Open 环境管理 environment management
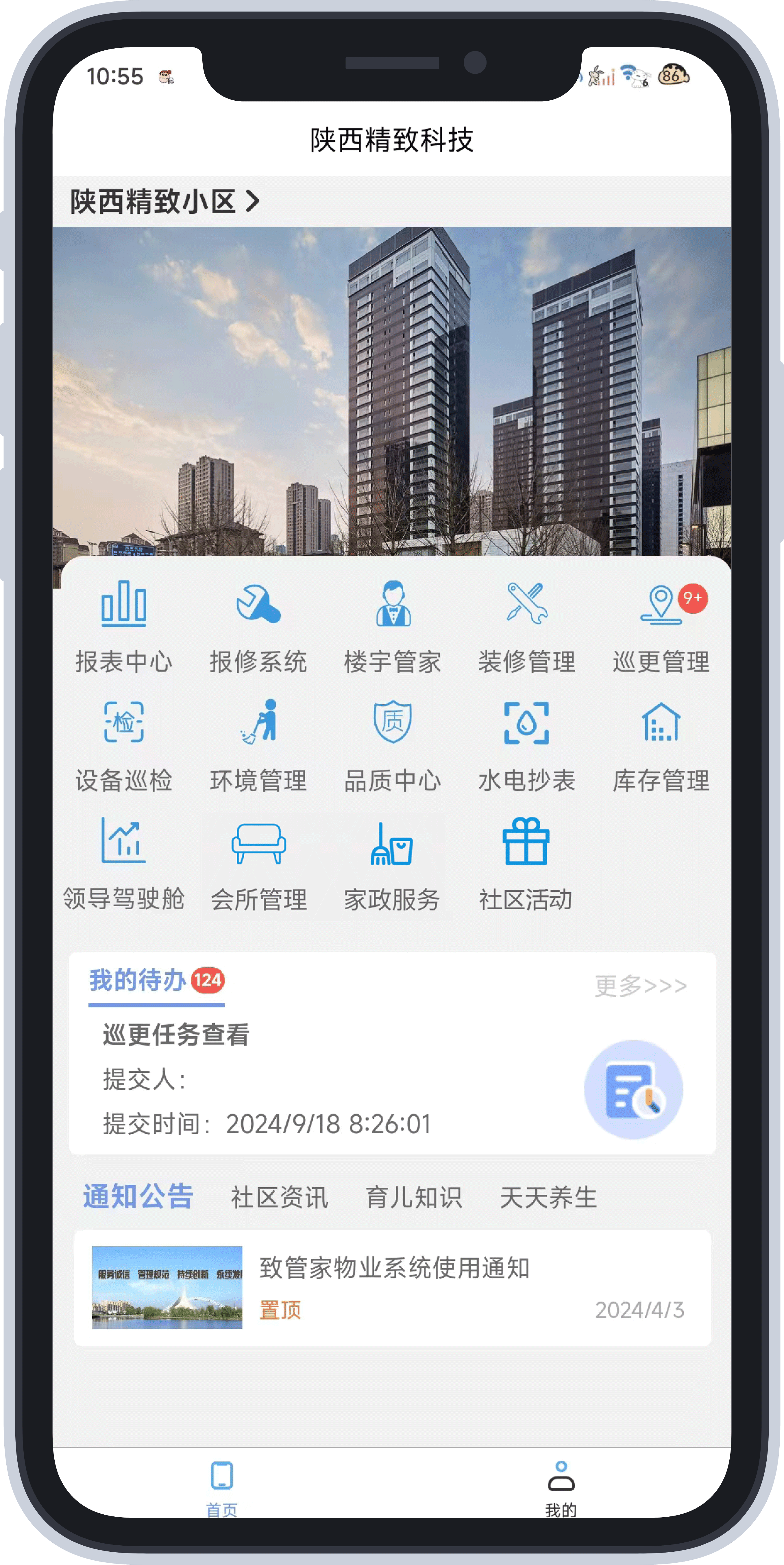 coord(258,745)
